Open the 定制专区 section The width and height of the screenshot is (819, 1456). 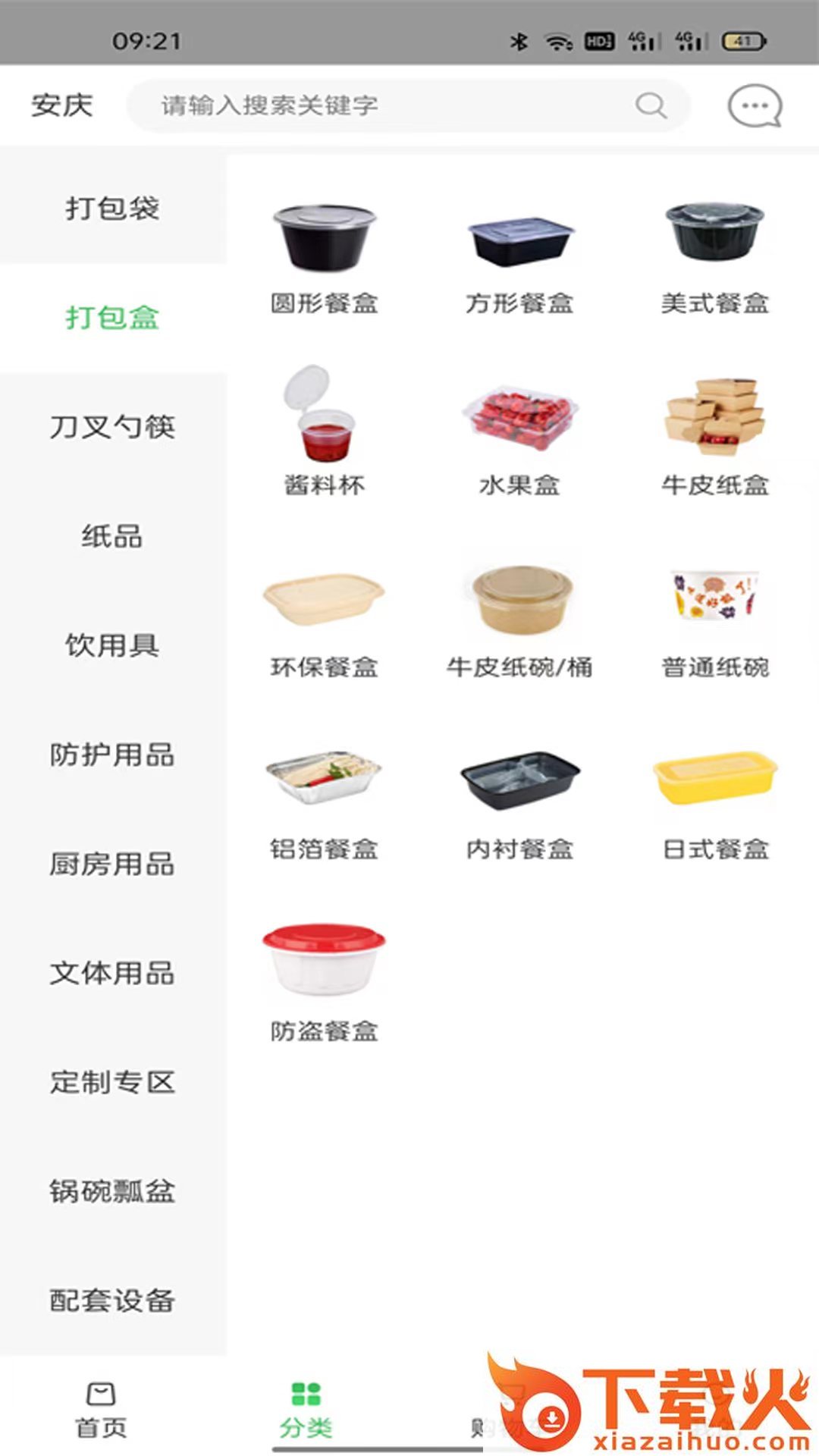pos(112,1082)
